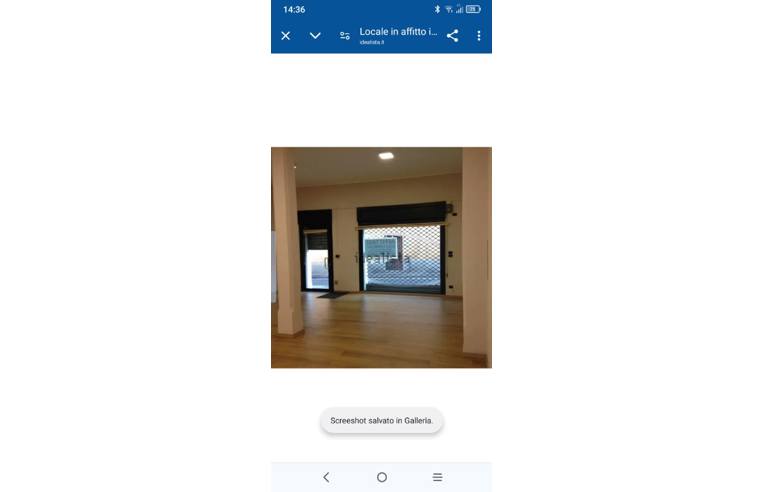Image resolution: width=764 pixels, height=492 pixels.
Task: Close the custom tab with X
Action: 285,36
